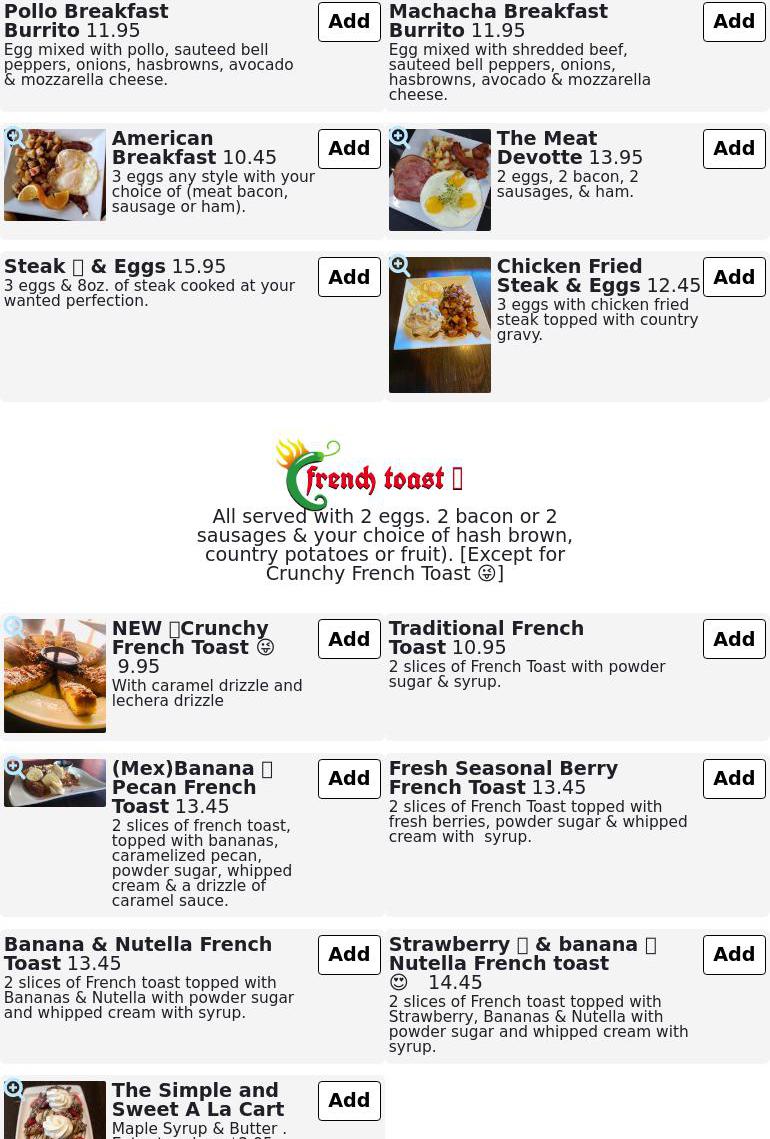770x1139 pixels.
Task: Enlarge The Simple and Sweet photo
Action: click(15, 1089)
